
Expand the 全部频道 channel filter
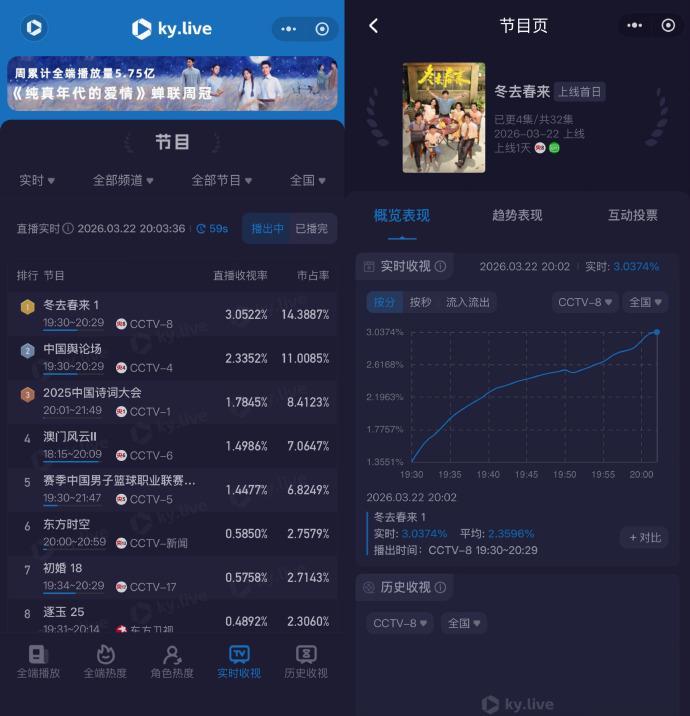[x=124, y=181]
